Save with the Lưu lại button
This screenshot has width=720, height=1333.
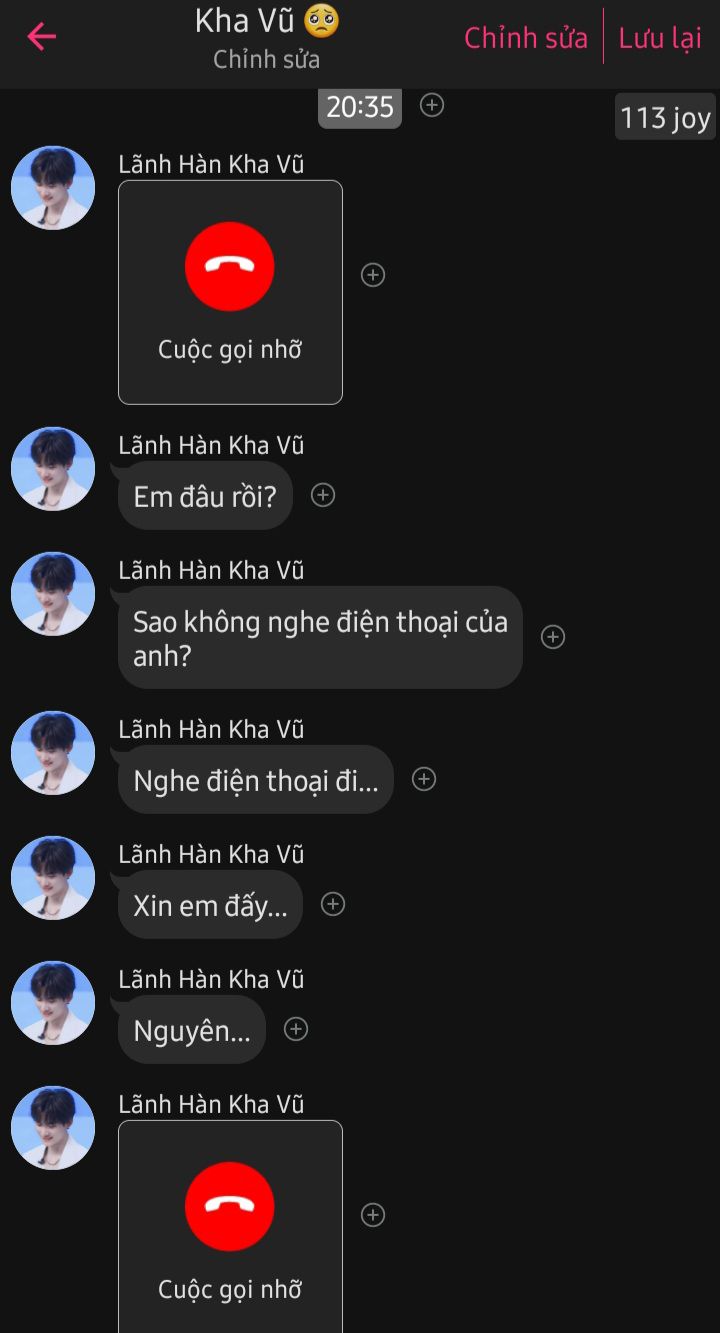(x=660, y=38)
